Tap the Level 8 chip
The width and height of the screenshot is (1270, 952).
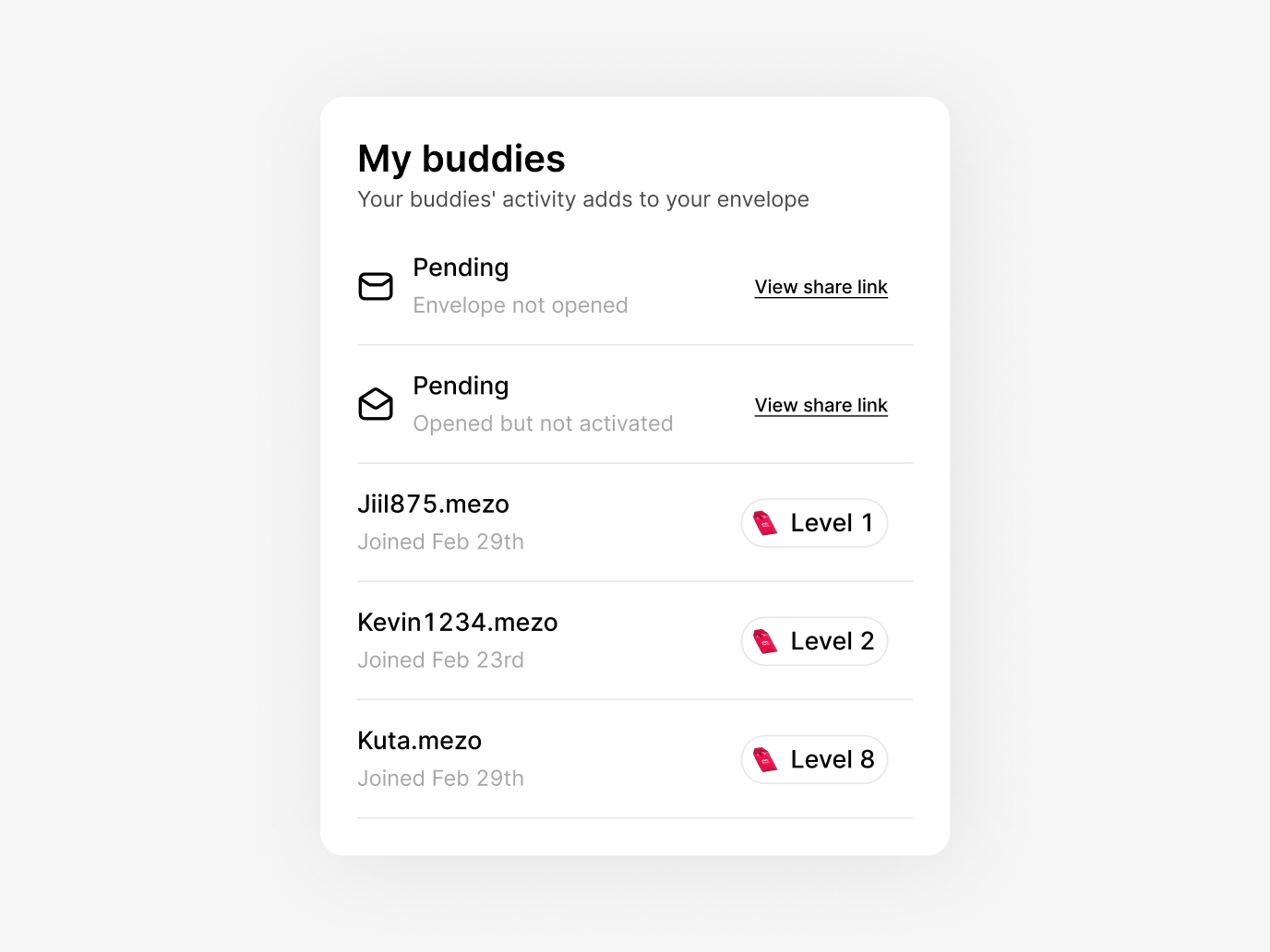pos(814,759)
